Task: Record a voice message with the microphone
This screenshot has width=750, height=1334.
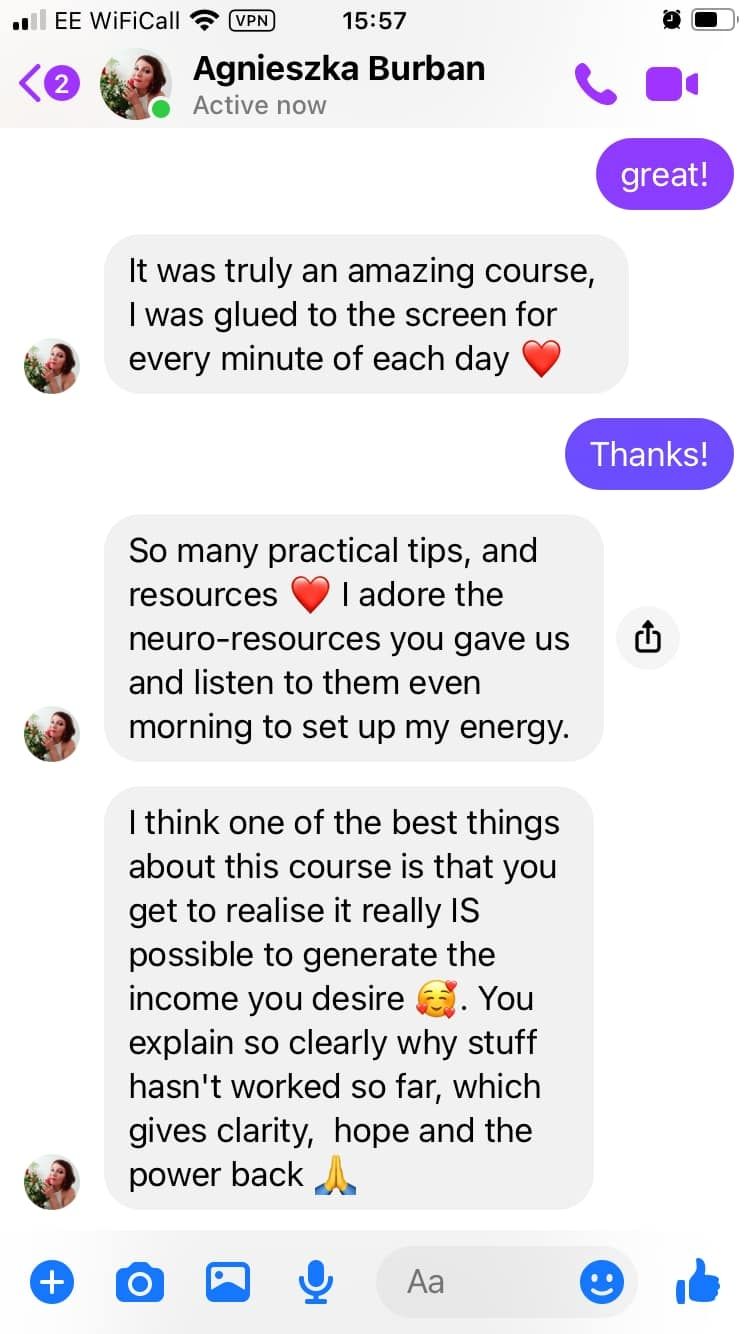Action: point(316,1281)
